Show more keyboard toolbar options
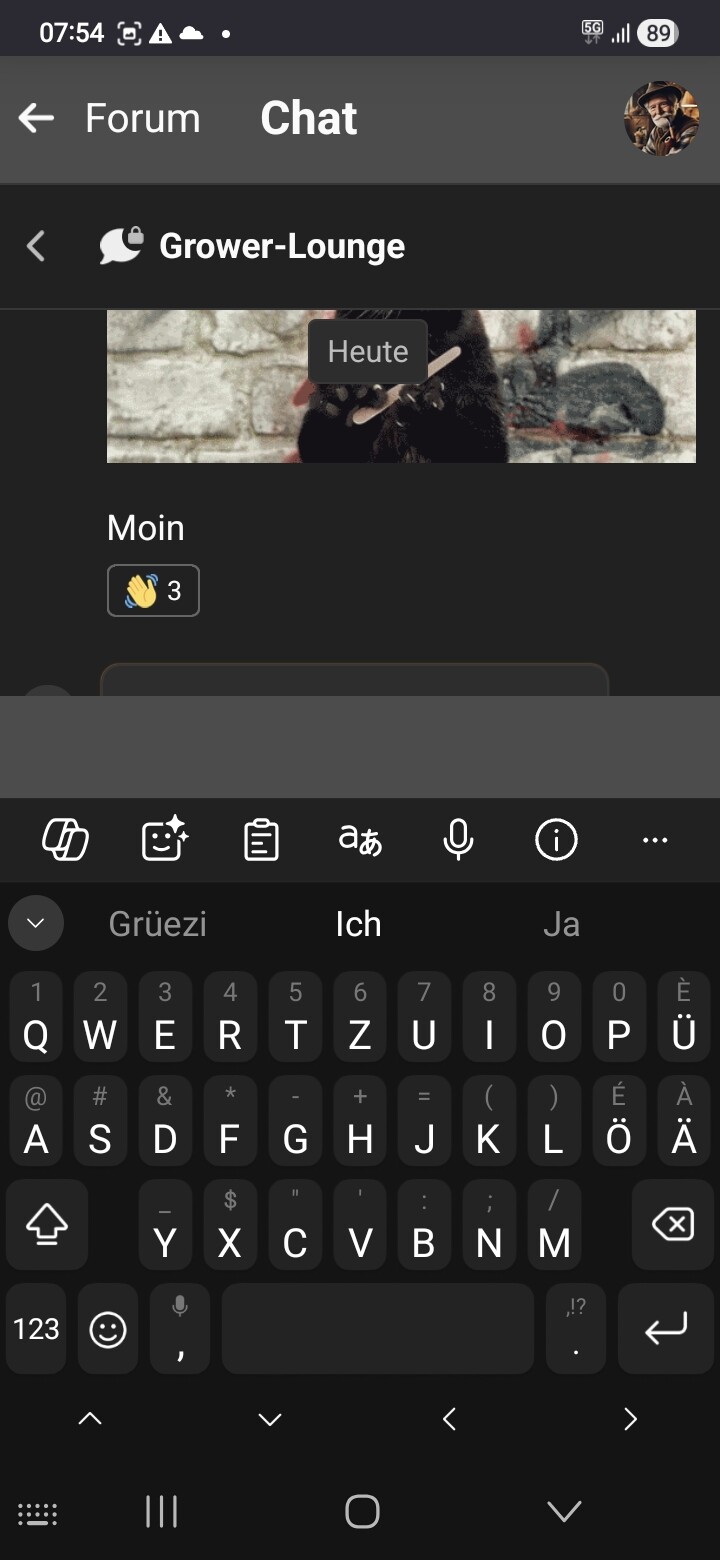 click(655, 840)
